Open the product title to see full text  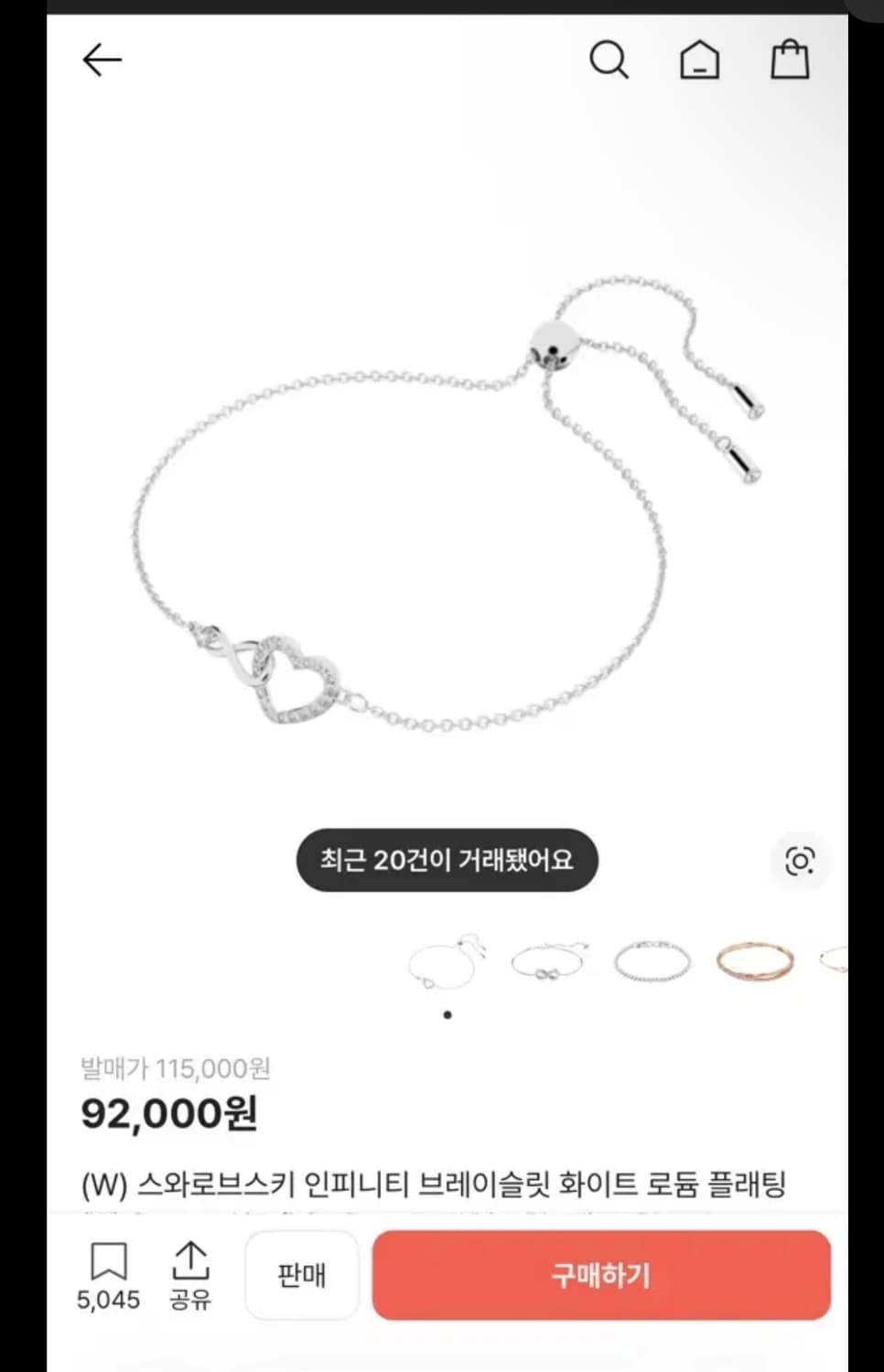click(439, 1183)
